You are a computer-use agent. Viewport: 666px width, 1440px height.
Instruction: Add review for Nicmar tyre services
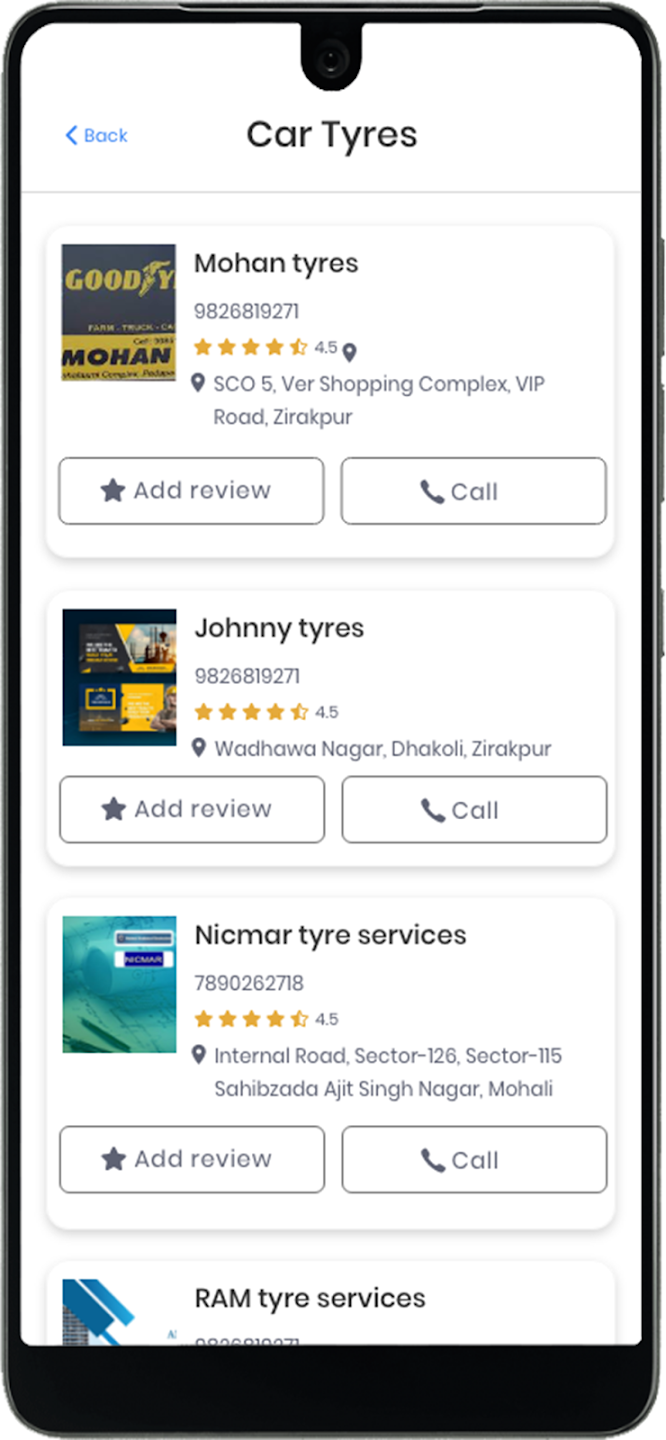[x=192, y=1159]
